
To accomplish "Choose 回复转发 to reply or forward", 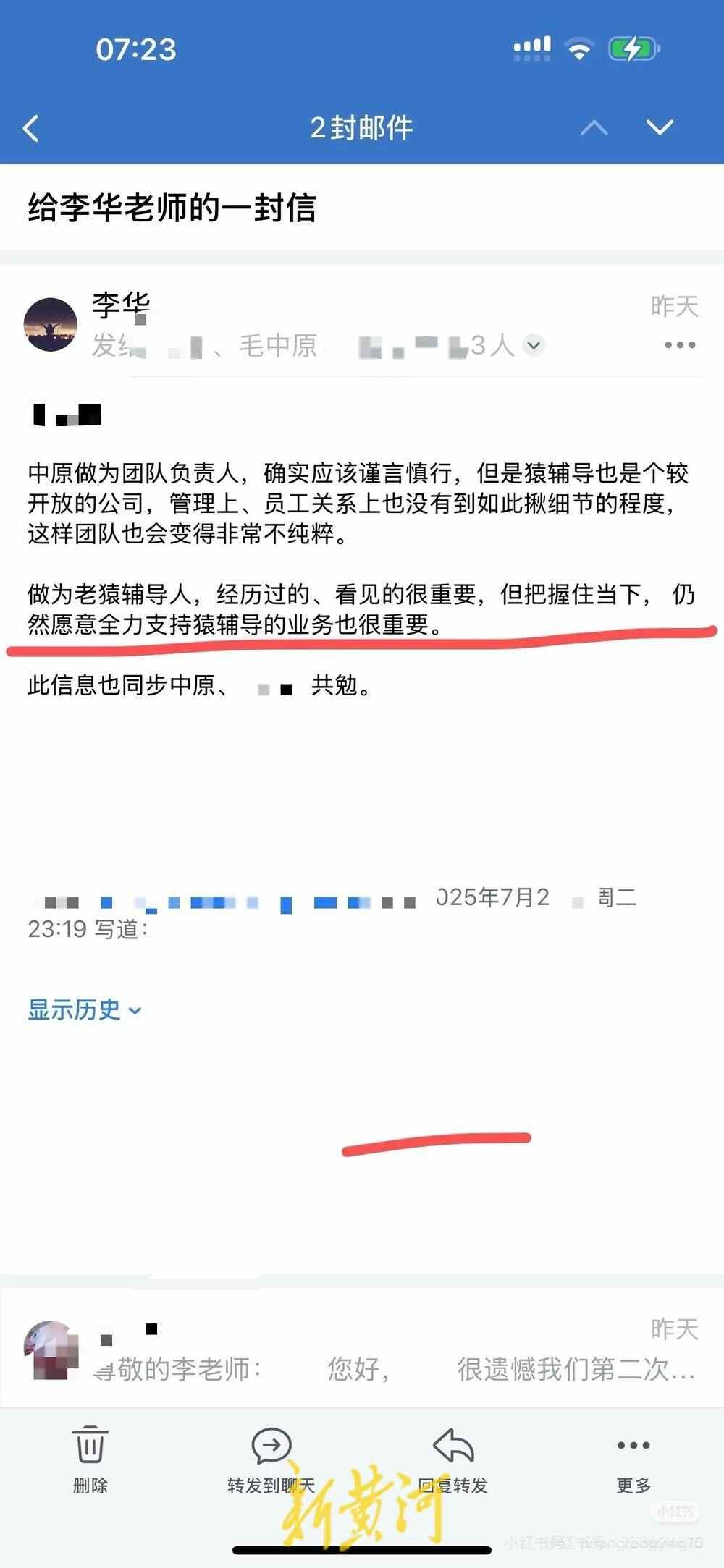I will click(453, 1461).
